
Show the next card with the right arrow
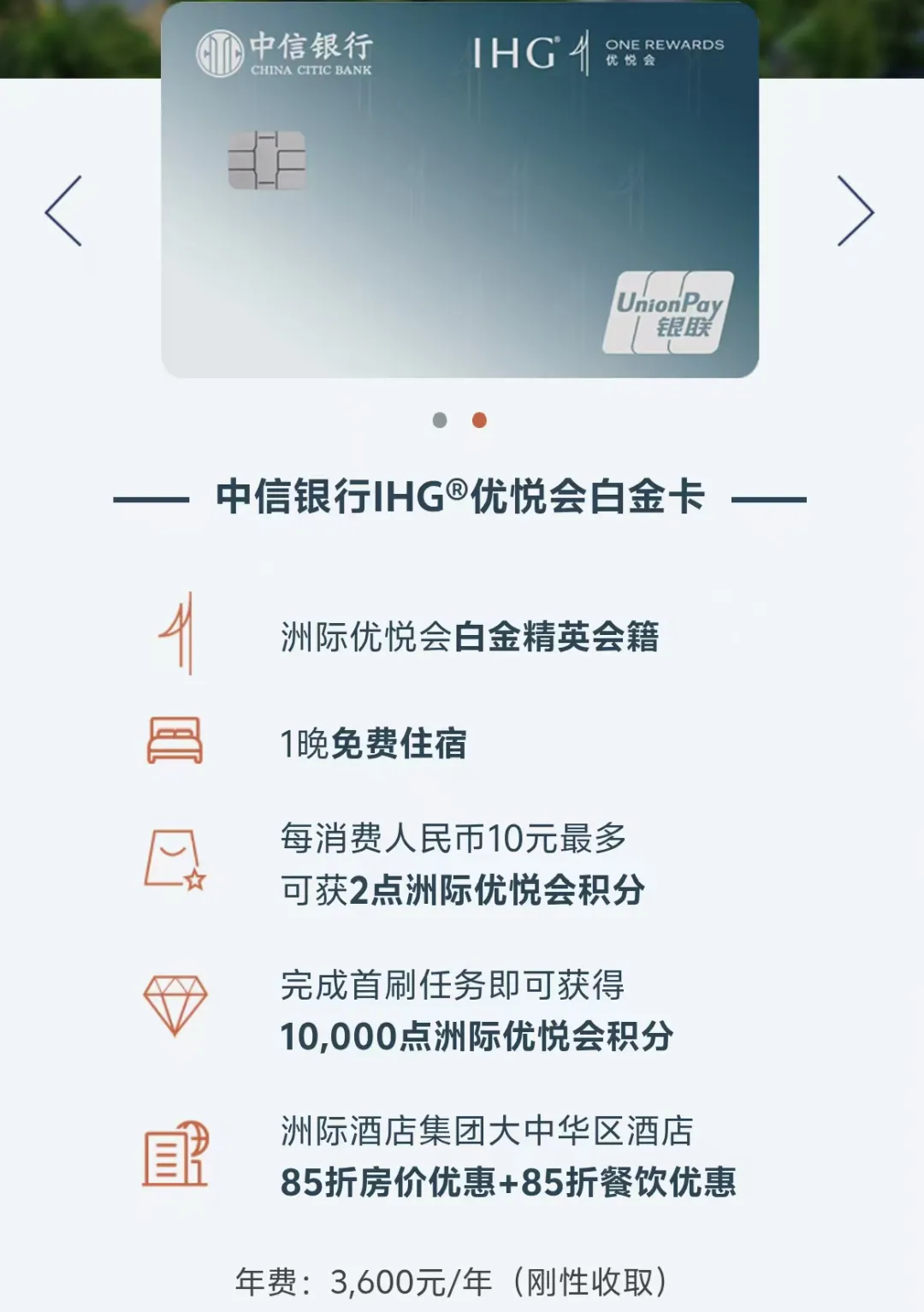click(855, 211)
